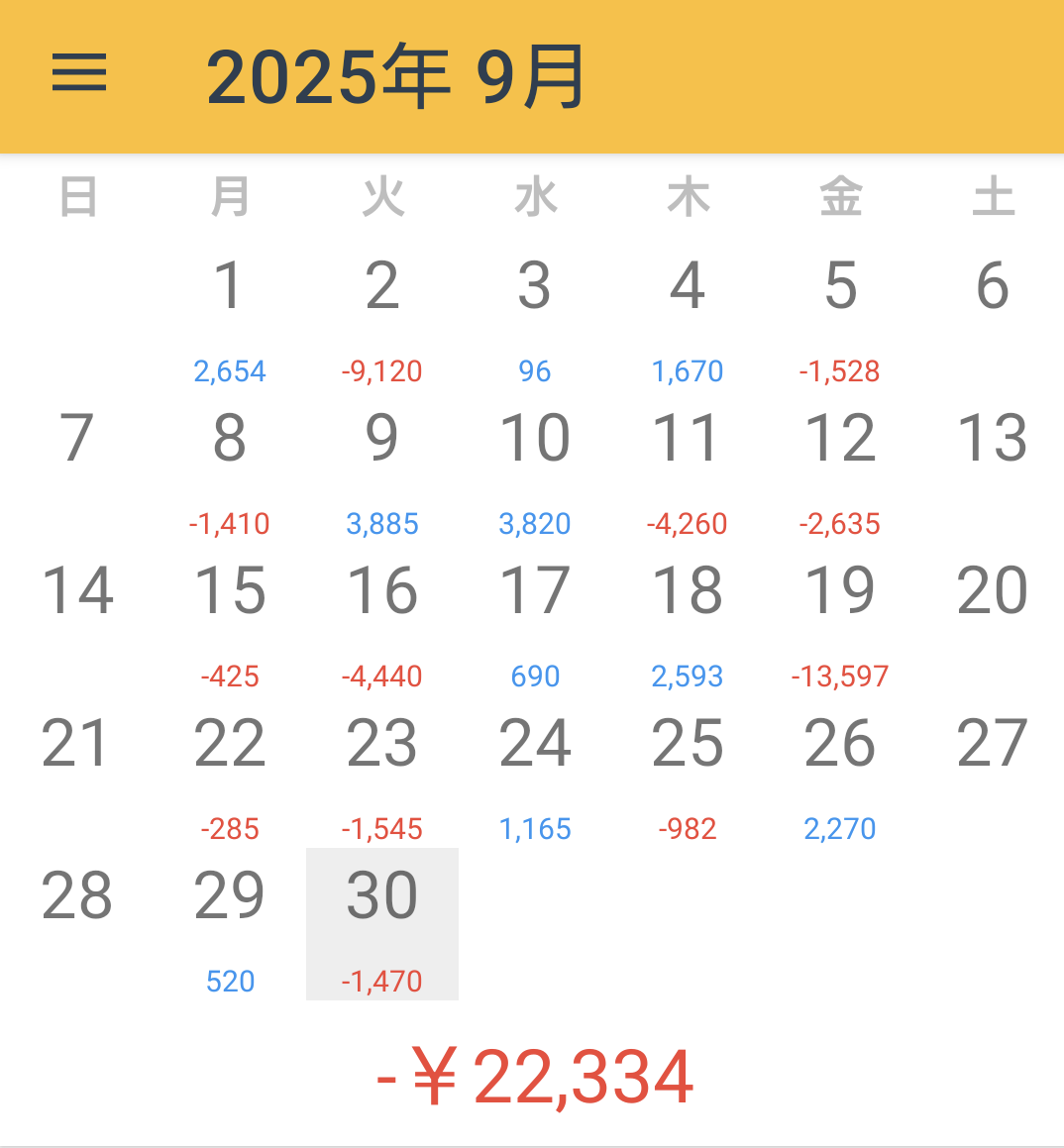Tap day 11 showing -4,260
The height and width of the screenshot is (1148, 1064).
point(688,468)
